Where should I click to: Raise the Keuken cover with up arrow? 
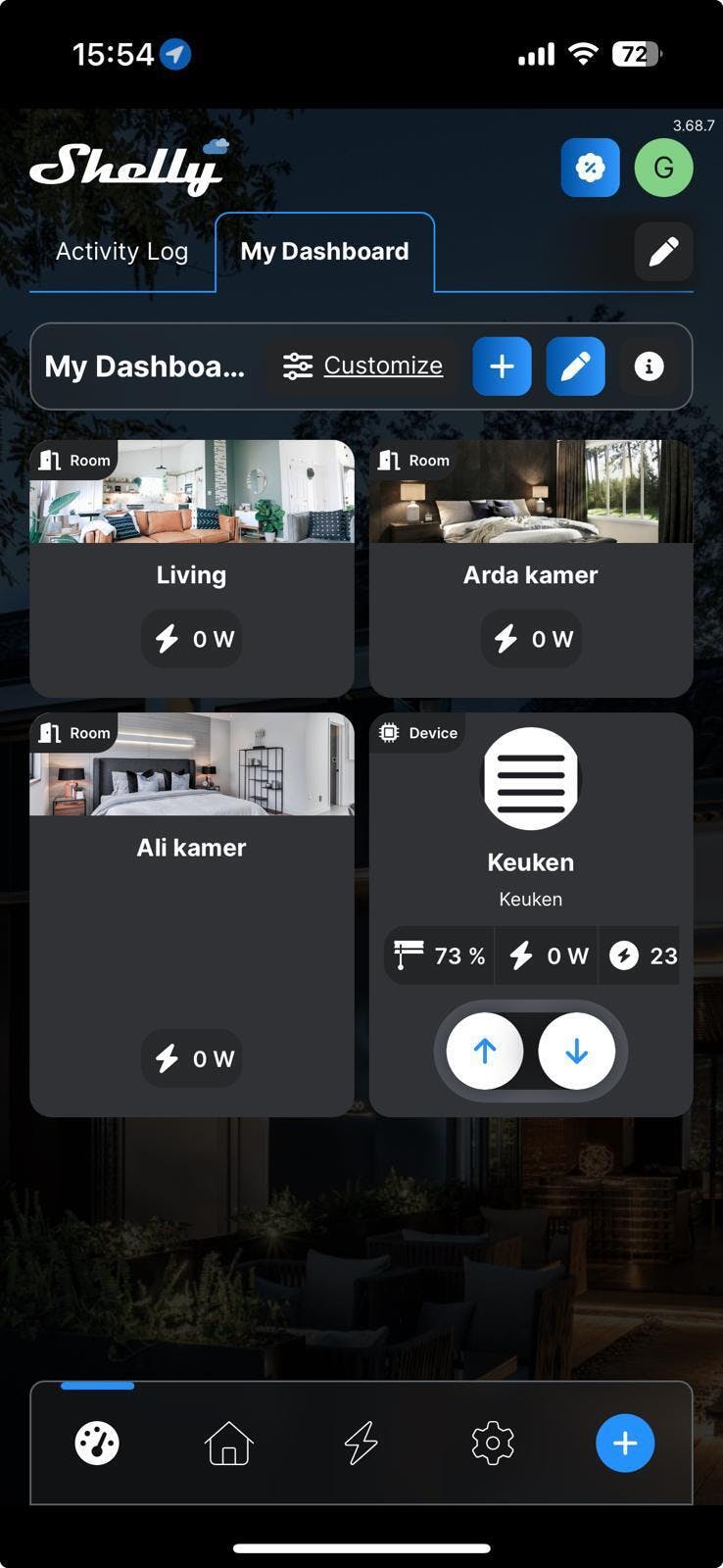pyautogui.click(x=485, y=1051)
